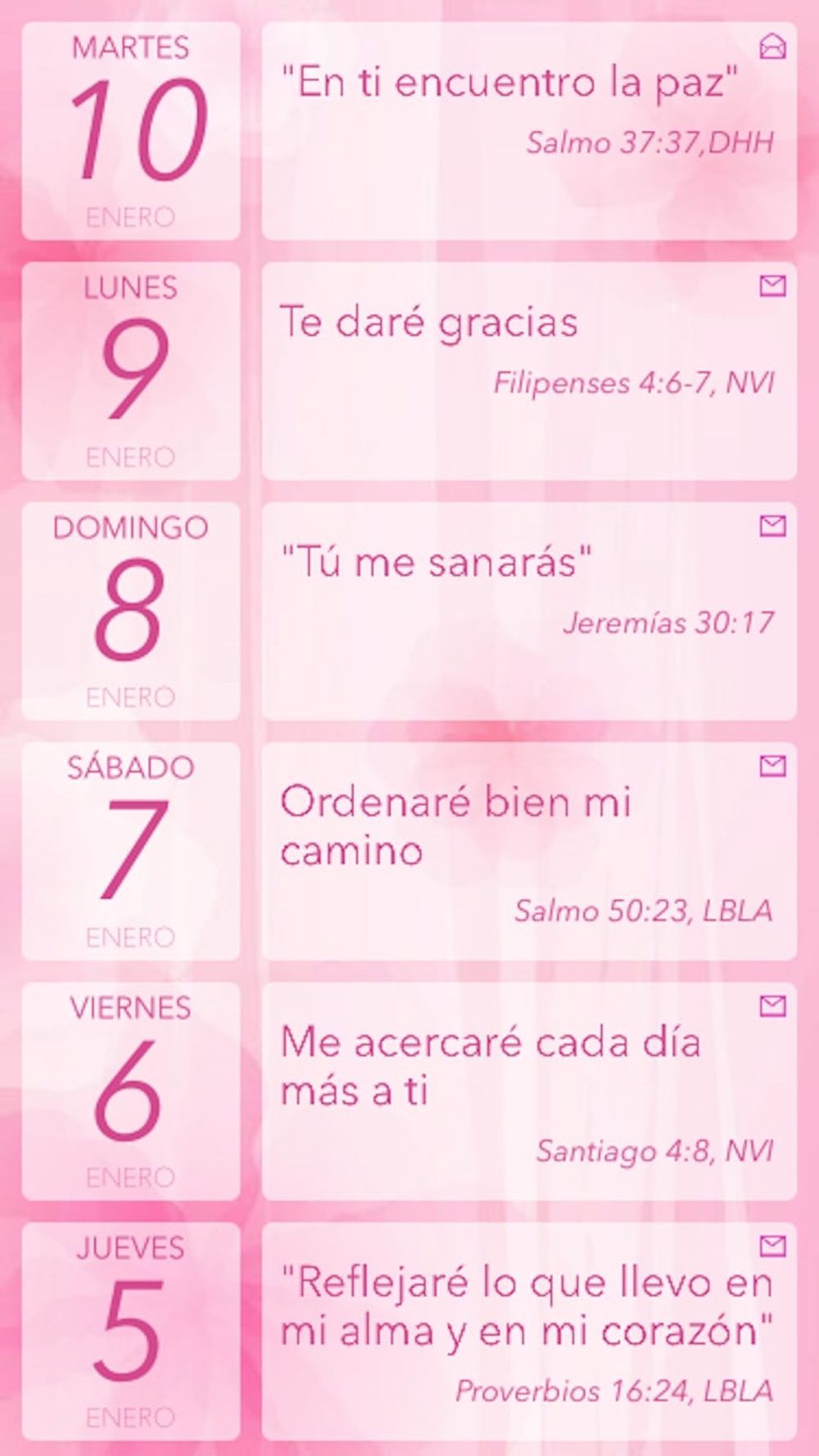Screen dimensions: 819x1456
Task: Open "Me acercaré cada día más a ti"
Action: [529, 1091]
